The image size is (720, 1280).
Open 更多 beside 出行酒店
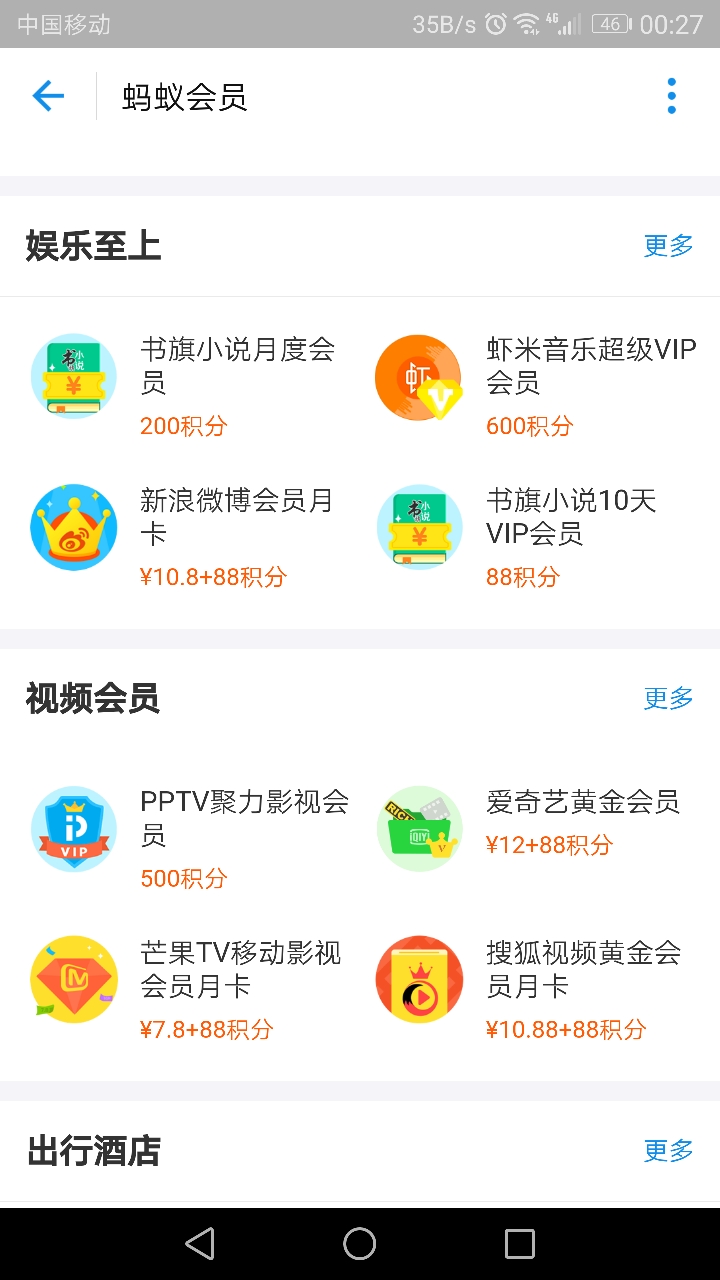click(668, 1151)
